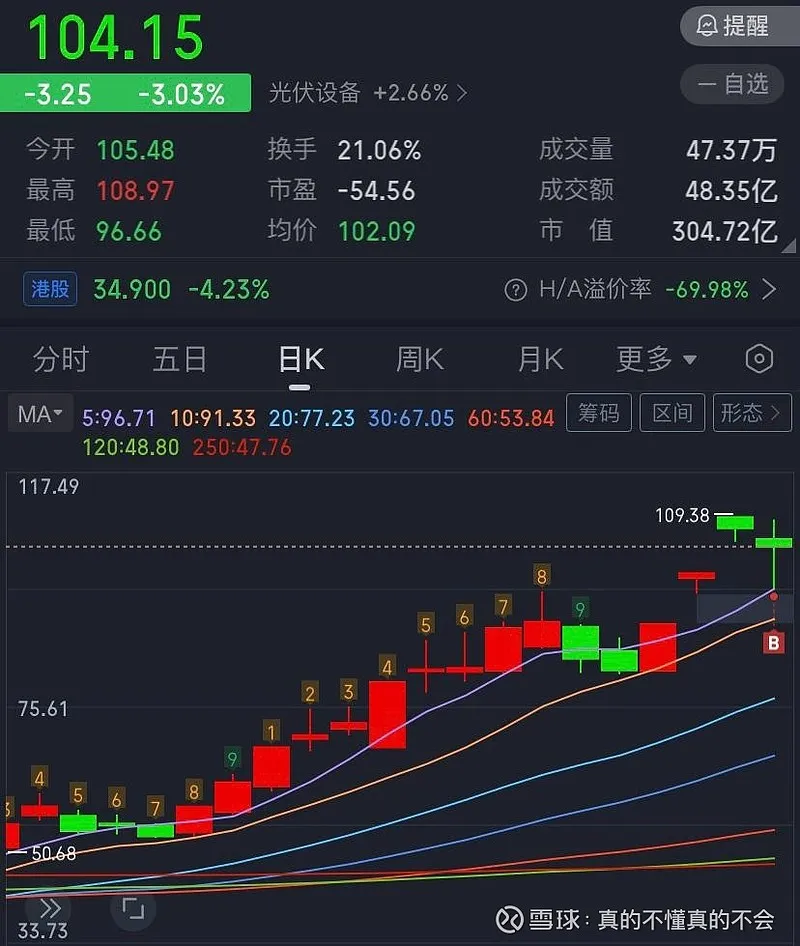Switch to the 五日 chart tab
Viewport: 800px width, 946px height.
[x=180, y=359]
